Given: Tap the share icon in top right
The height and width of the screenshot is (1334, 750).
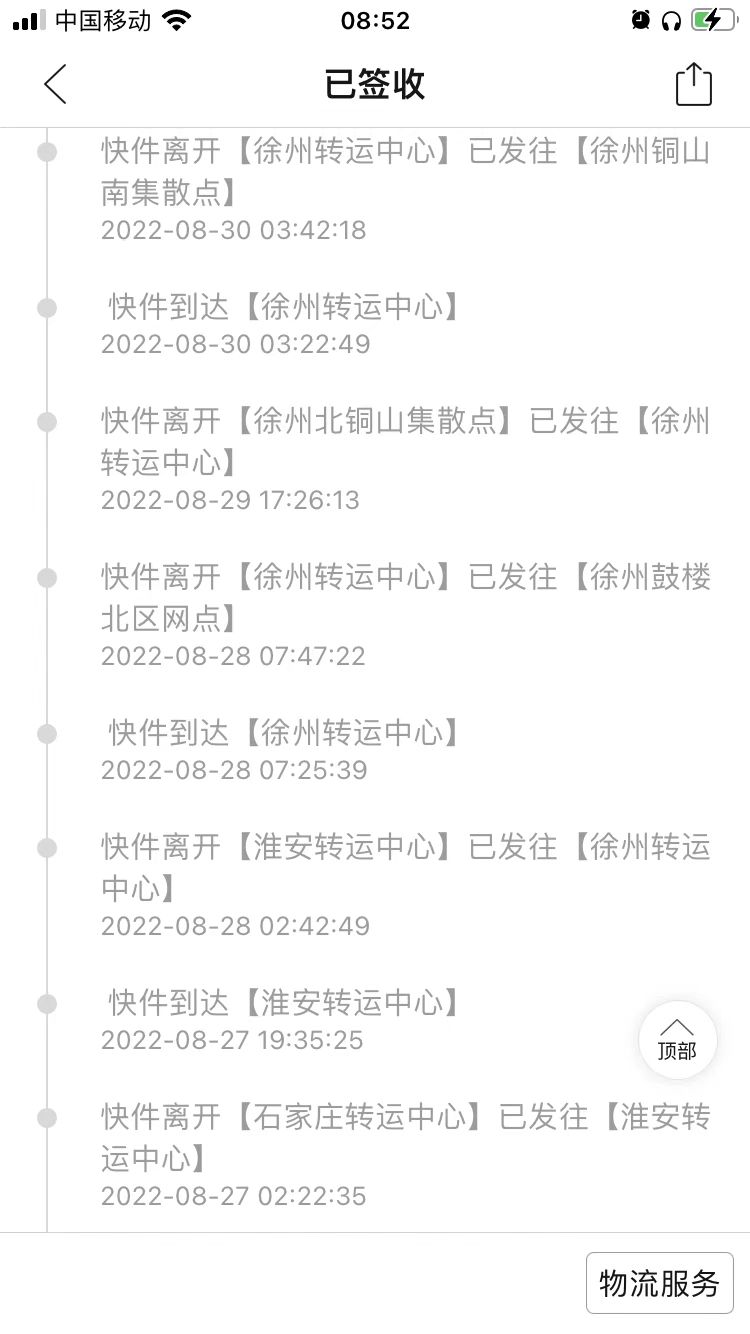Looking at the screenshot, I should tap(693, 84).
